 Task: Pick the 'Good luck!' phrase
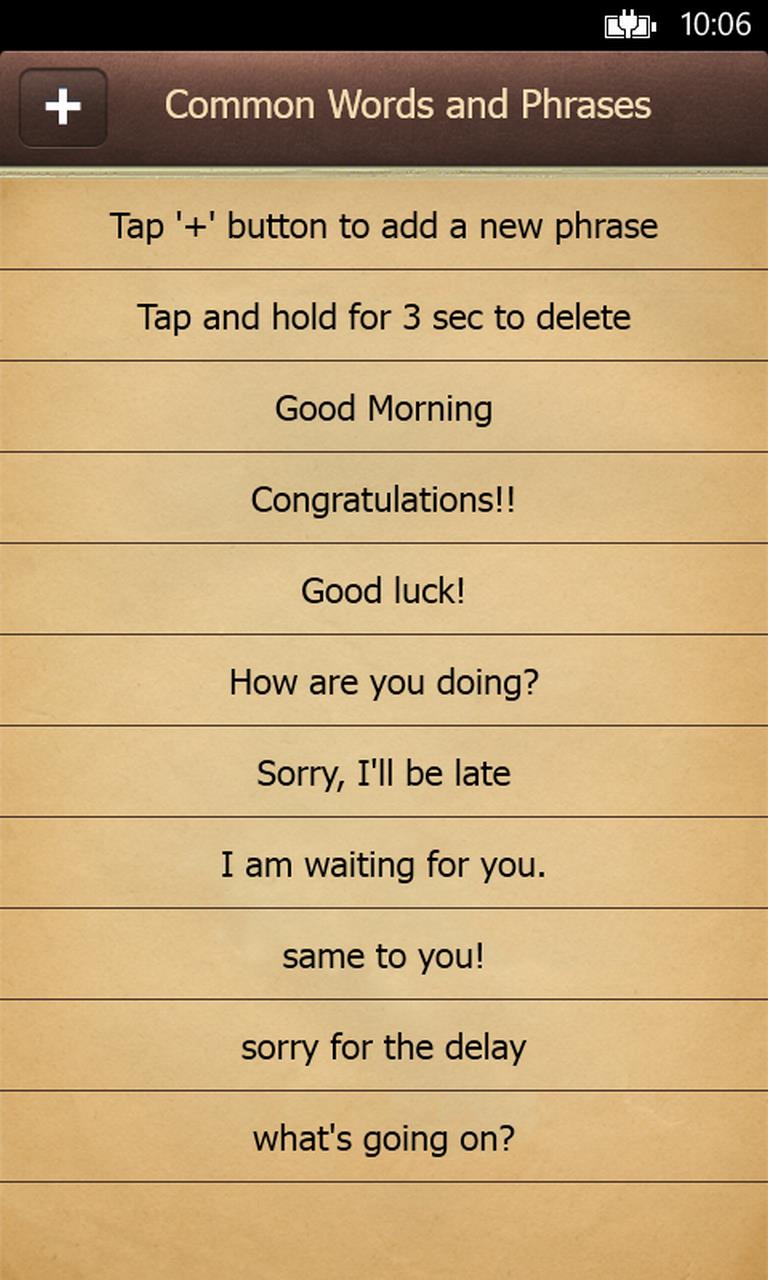pyautogui.click(x=384, y=589)
